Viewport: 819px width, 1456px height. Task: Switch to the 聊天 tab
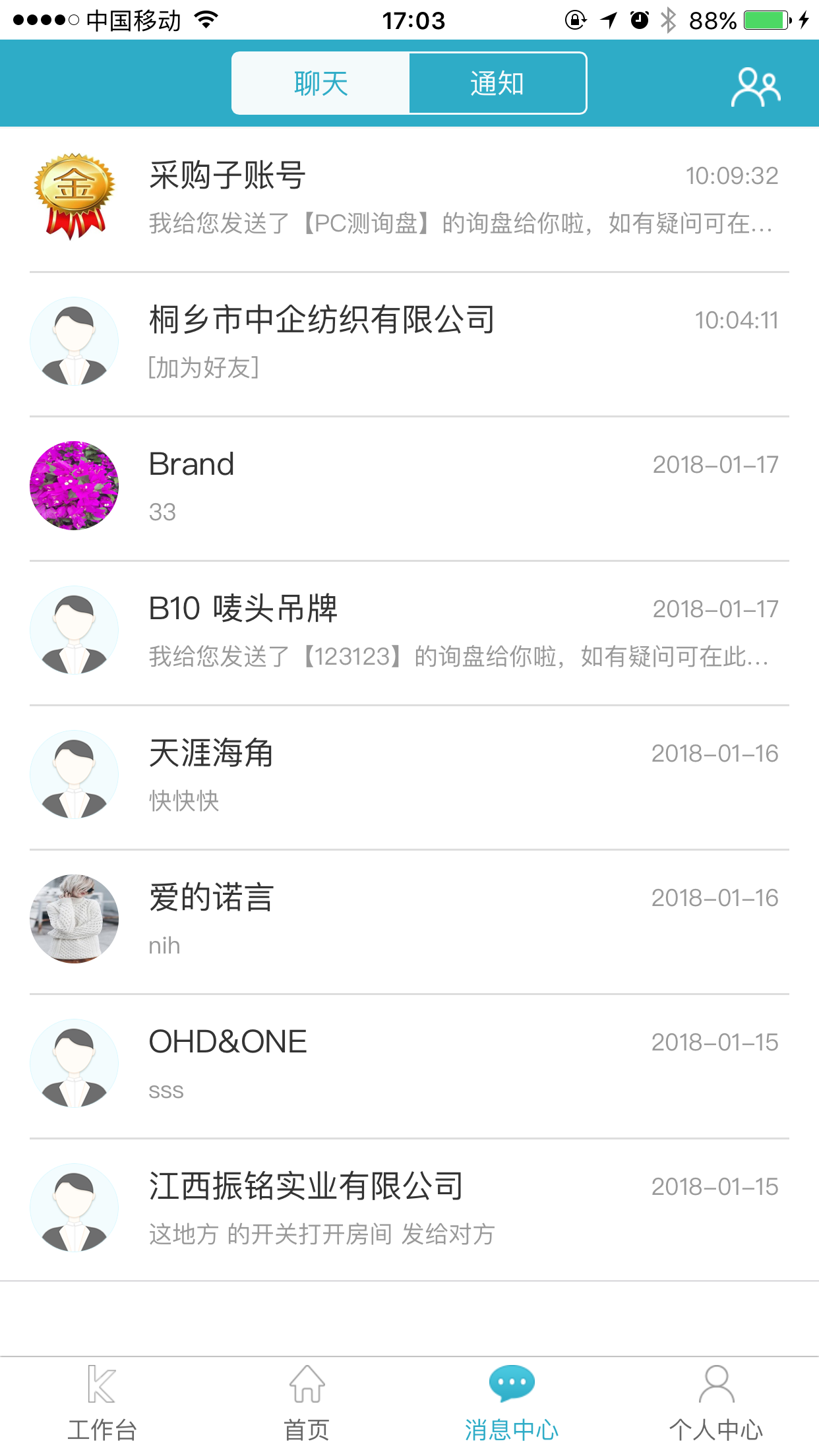point(321,84)
